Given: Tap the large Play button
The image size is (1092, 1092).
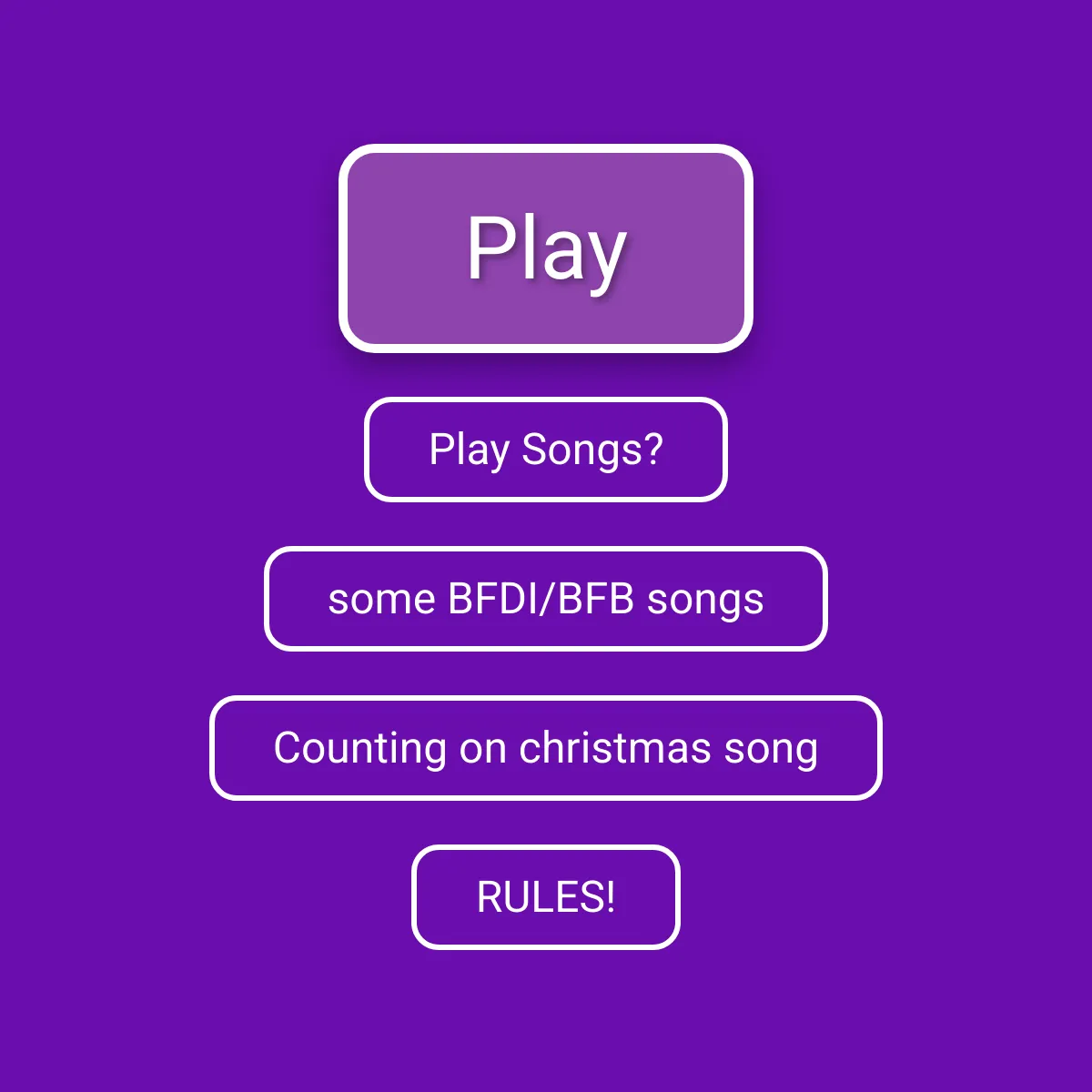Looking at the screenshot, I should tap(546, 248).
